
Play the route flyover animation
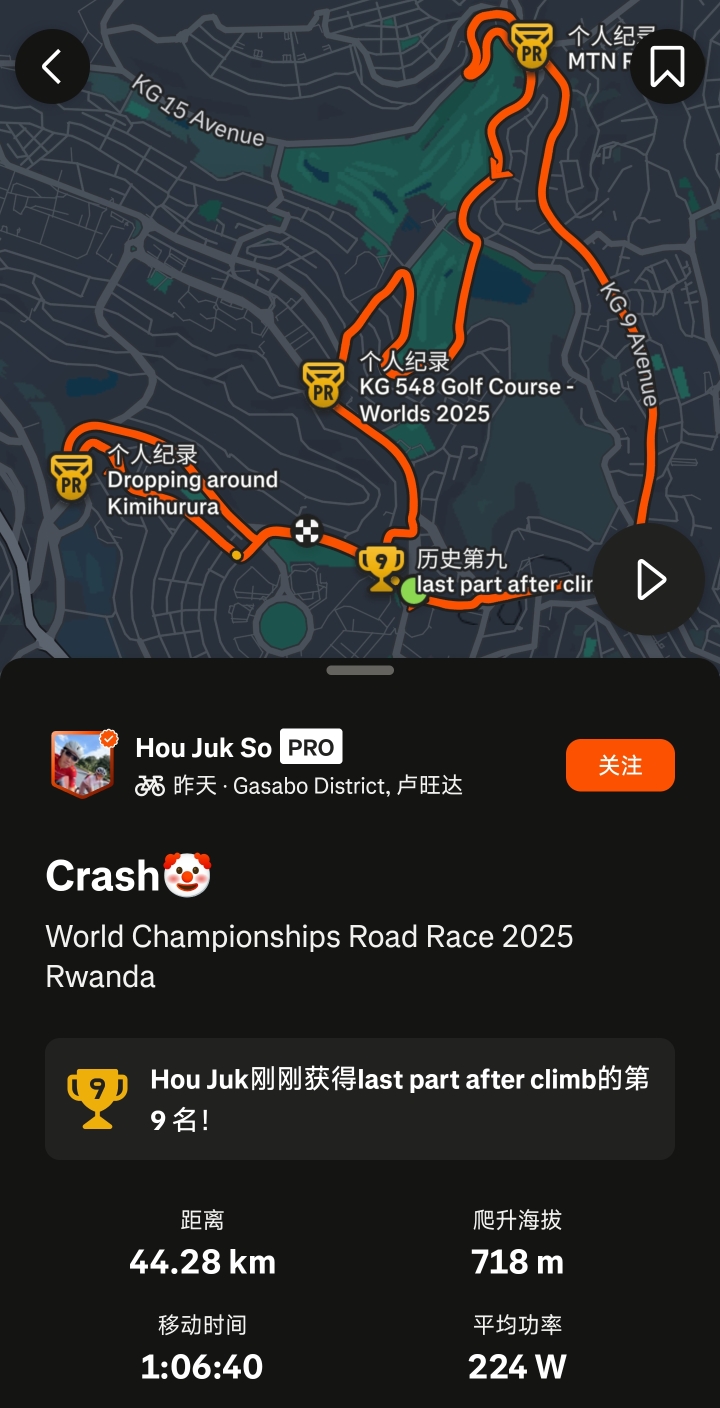tap(649, 579)
